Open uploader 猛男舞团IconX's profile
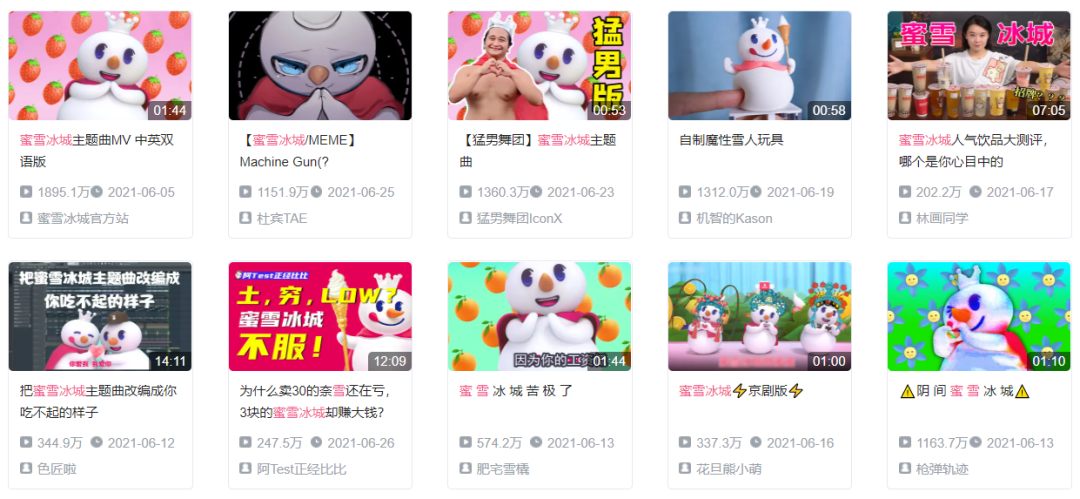Viewport: 1080px width, 499px height. 519,218
